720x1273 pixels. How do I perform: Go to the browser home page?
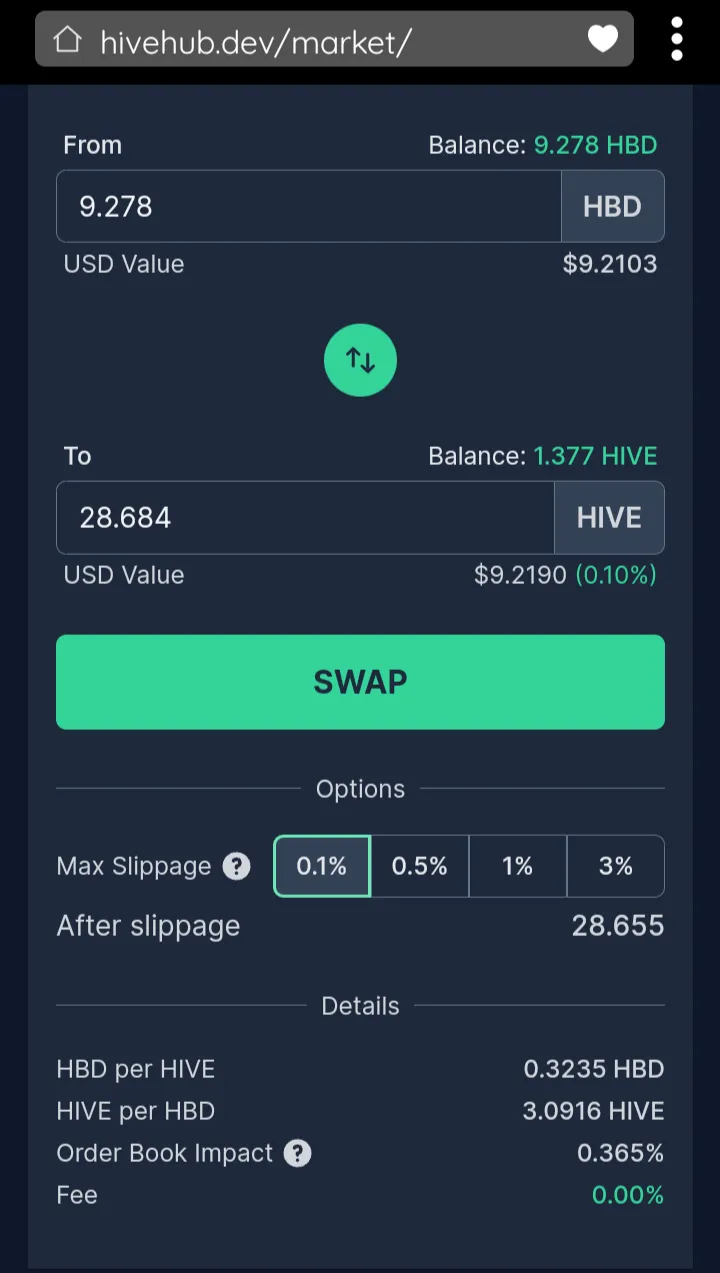(x=67, y=40)
